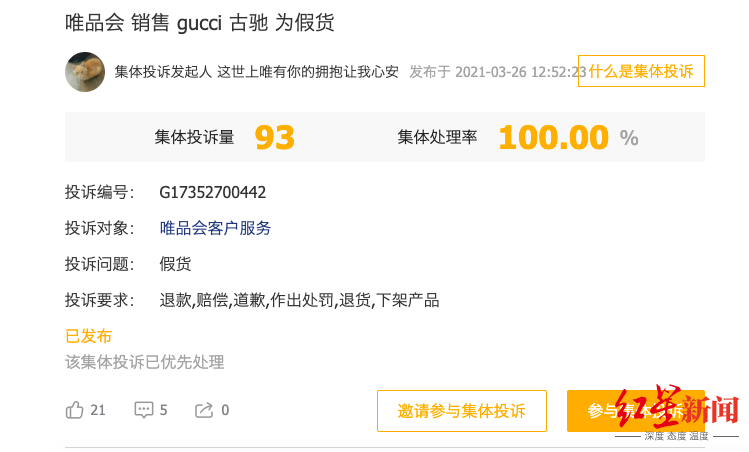Open the 什么是集体投诉 explanation button
The image size is (749, 452).
[641, 72]
